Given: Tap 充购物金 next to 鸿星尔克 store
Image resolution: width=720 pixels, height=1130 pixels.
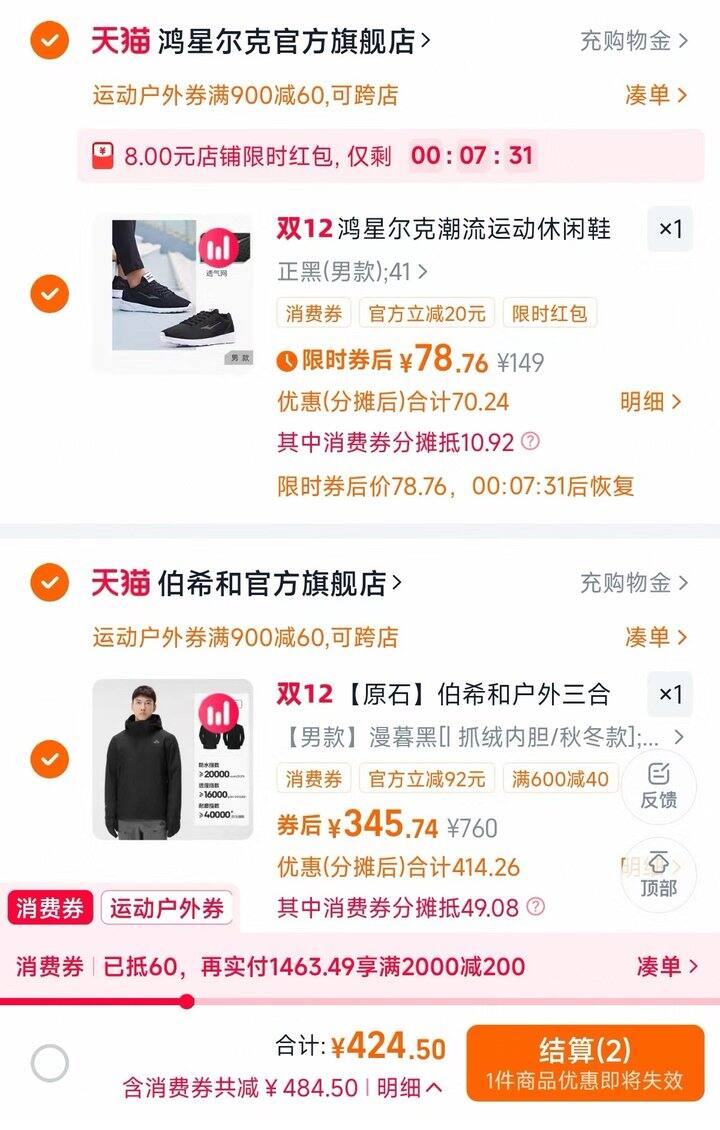Looking at the screenshot, I should [x=634, y=41].
